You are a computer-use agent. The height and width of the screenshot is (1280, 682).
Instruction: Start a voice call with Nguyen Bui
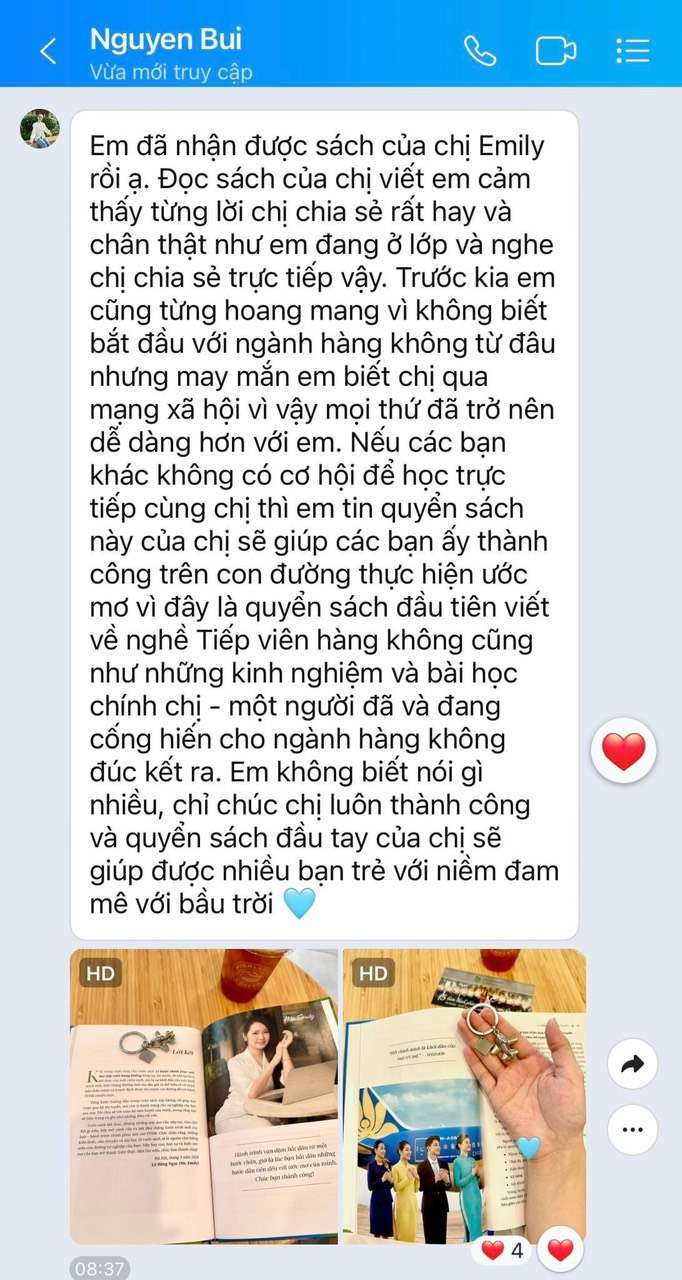480,51
